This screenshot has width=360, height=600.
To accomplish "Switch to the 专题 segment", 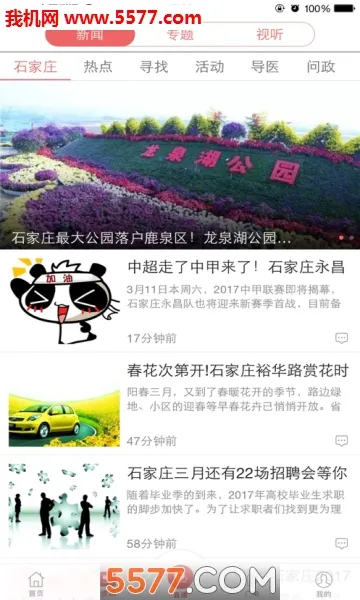I will coord(180,35).
